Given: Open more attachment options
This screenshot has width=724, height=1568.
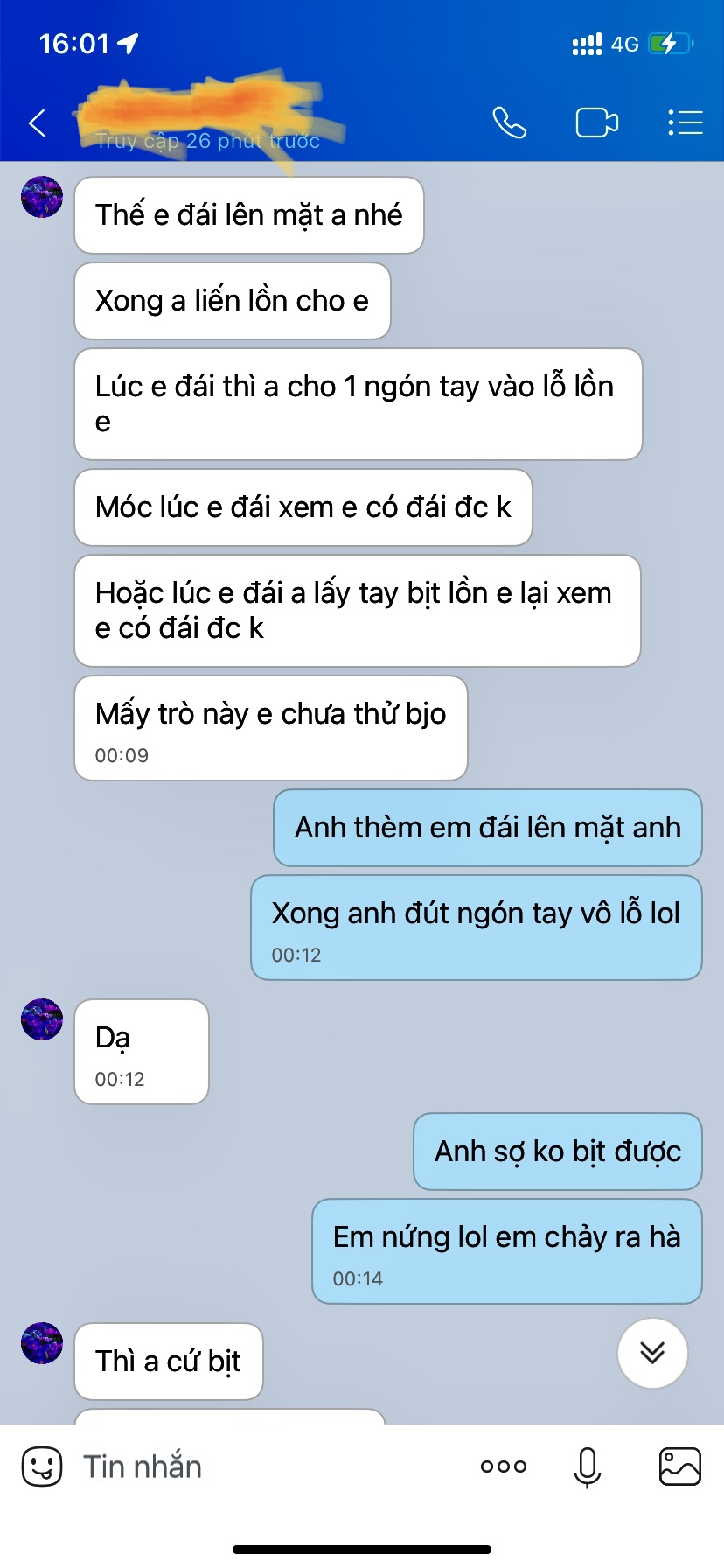Looking at the screenshot, I should 504,1466.
